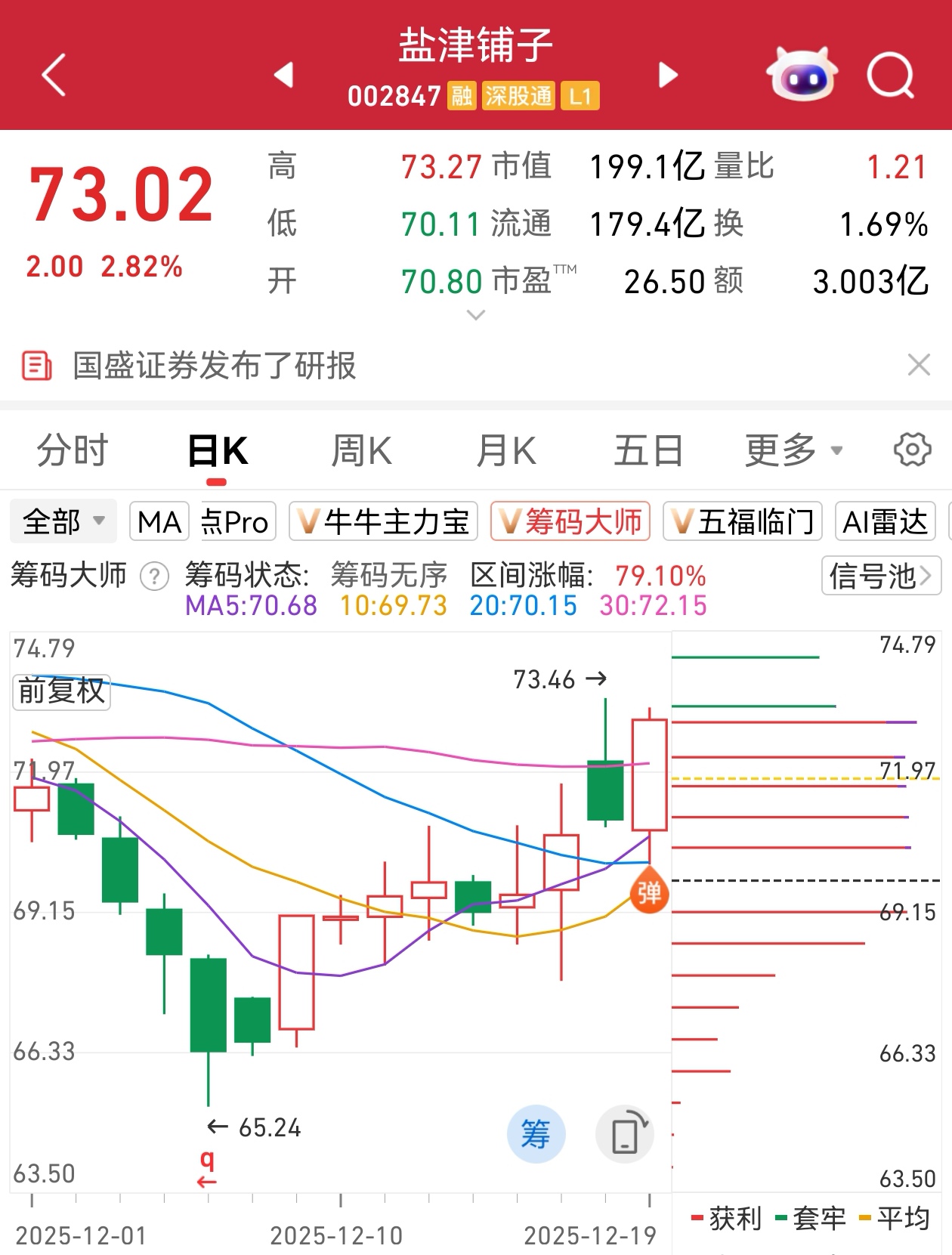The height and width of the screenshot is (1255, 952).
Task: Switch to the next stock
Action: [668, 75]
